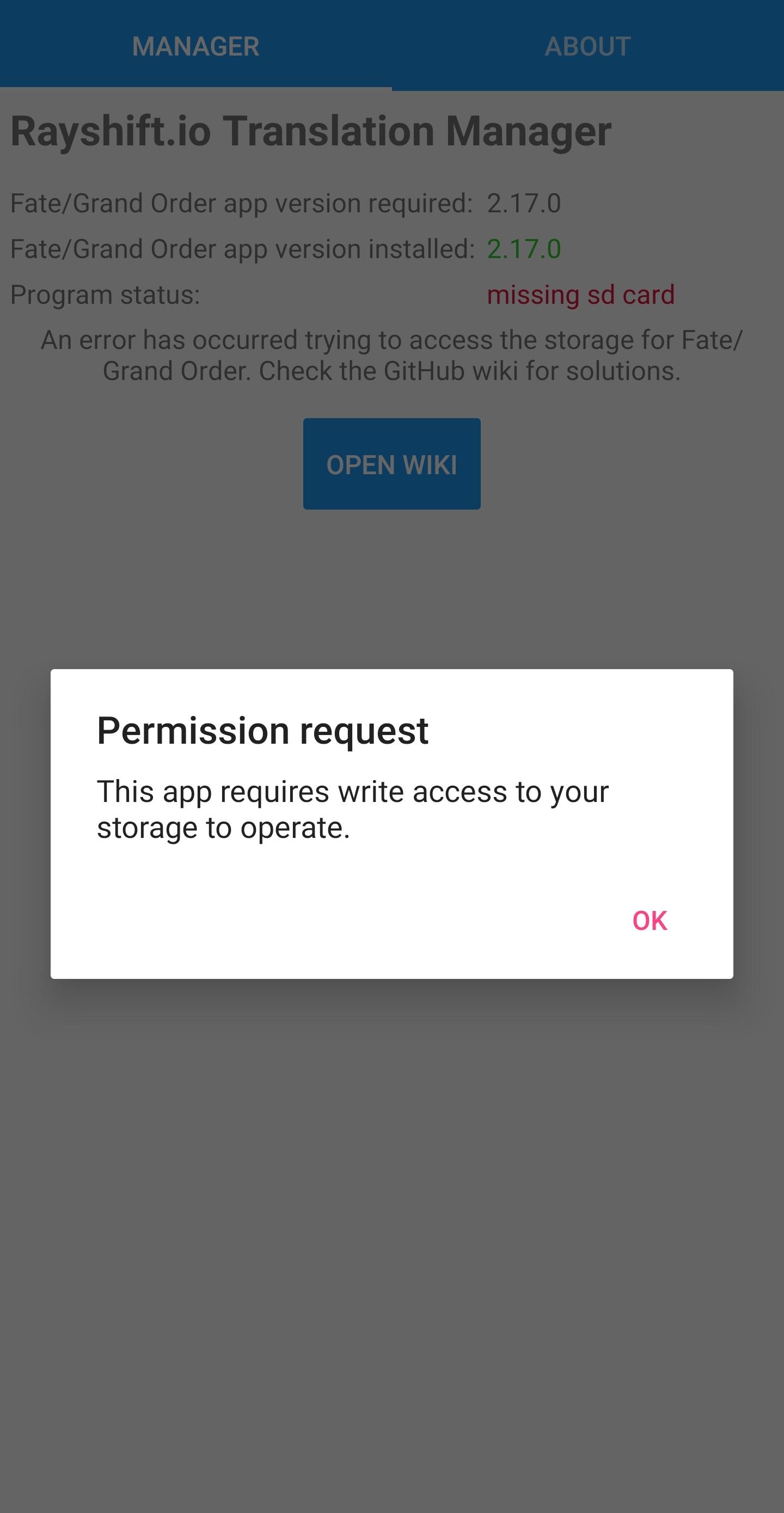The height and width of the screenshot is (1513, 784).
Task: Open the GitHub wiki button
Action: click(x=391, y=464)
